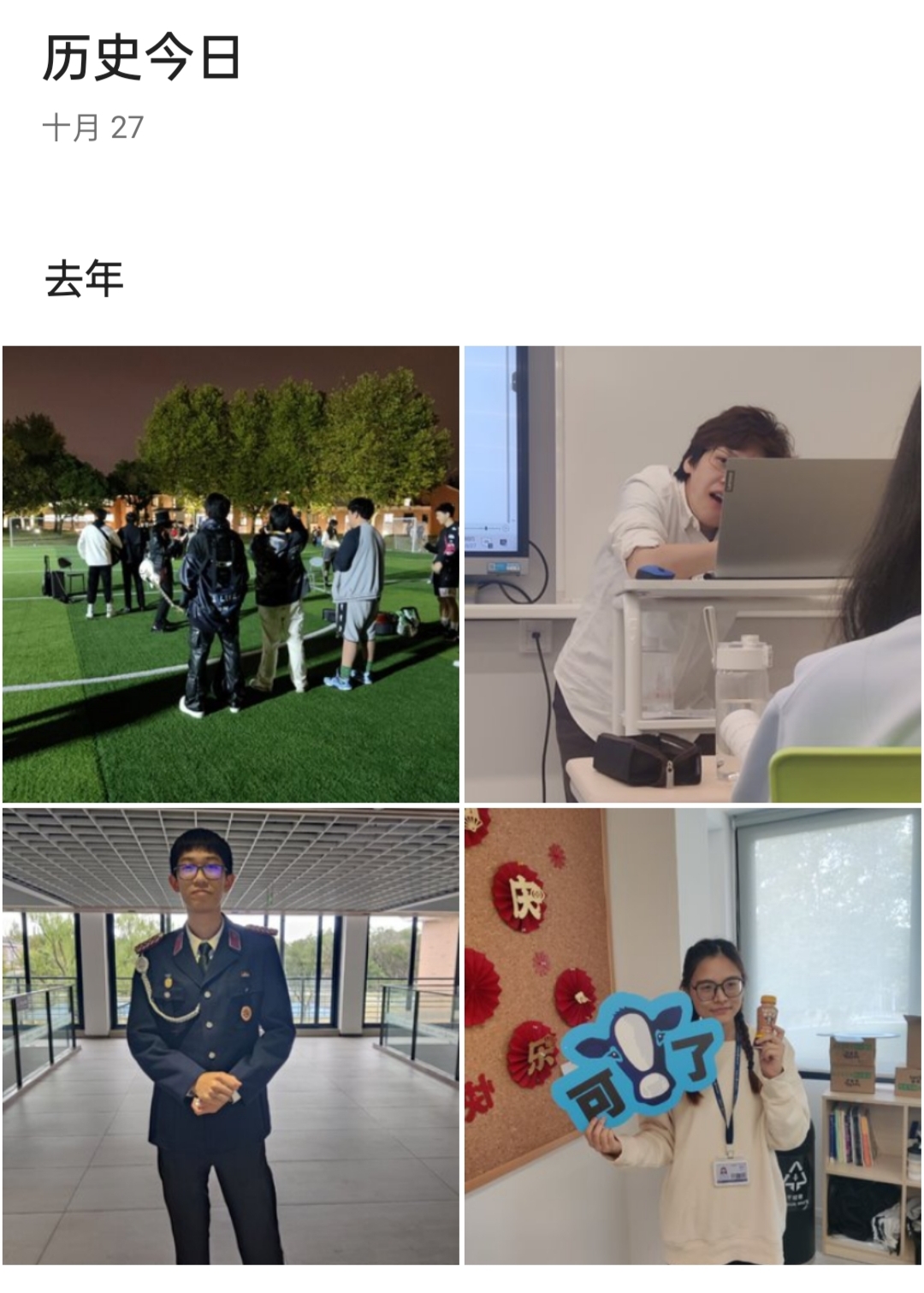Open the photo of girl holding blue sign
924x1293 pixels.
[693, 1035]
